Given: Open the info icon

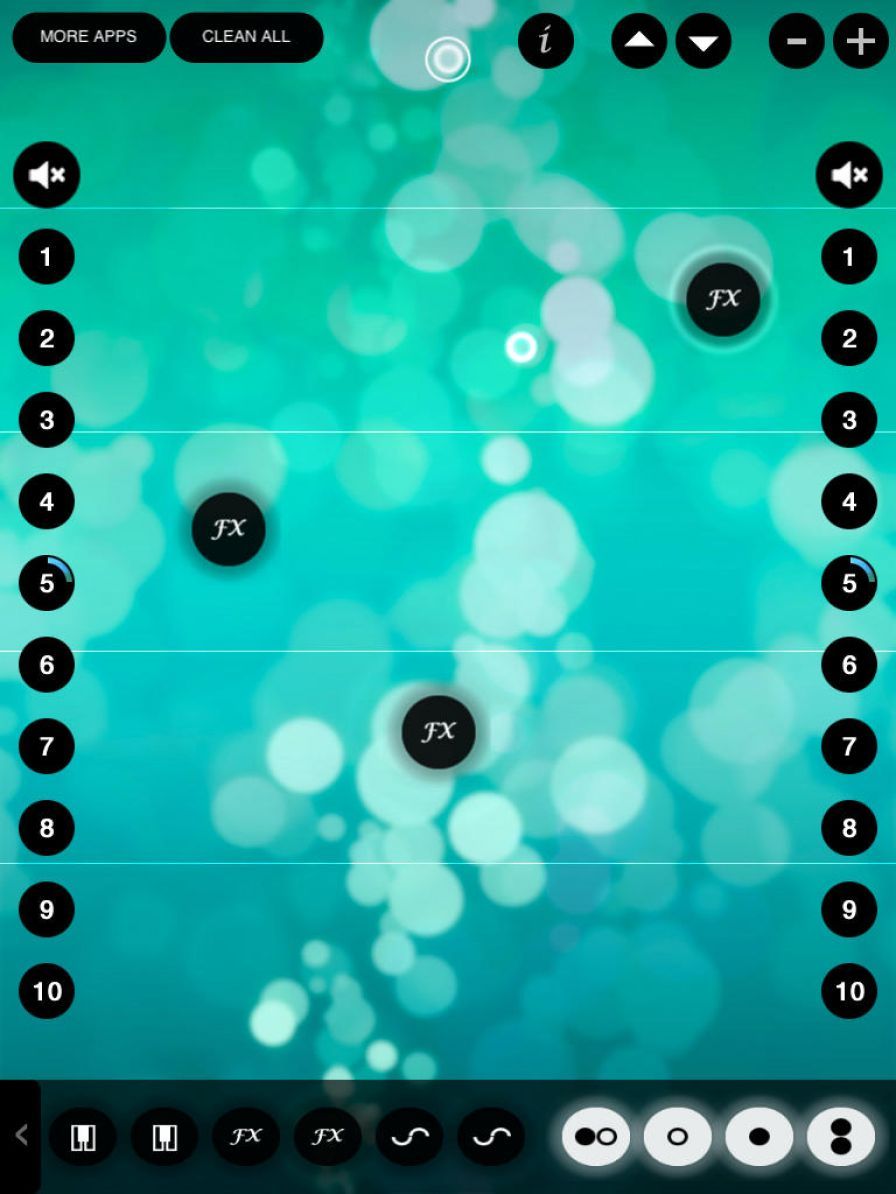Looking at the screenshot, I should pyautogui.click(x=545, y=41).
